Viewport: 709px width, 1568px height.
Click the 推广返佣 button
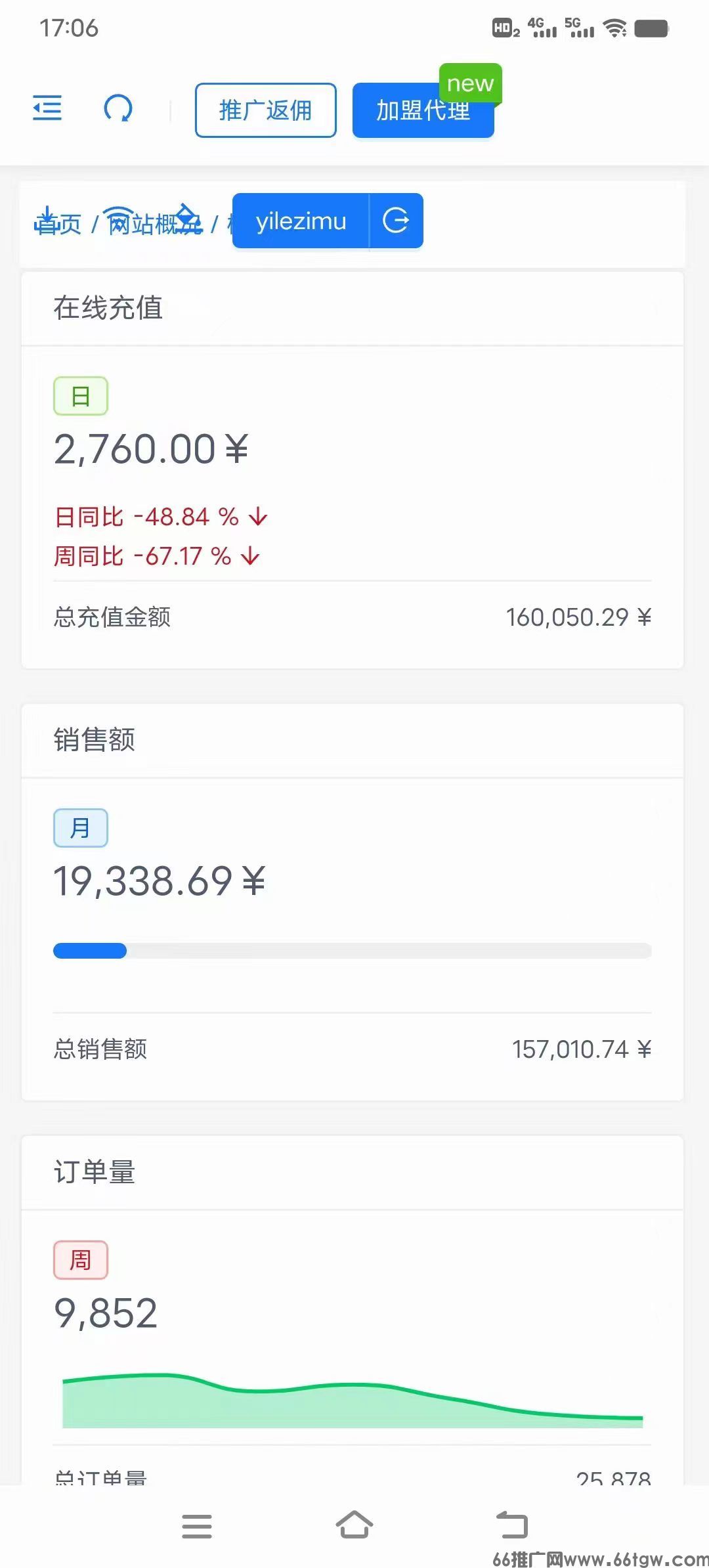[265, 110]
